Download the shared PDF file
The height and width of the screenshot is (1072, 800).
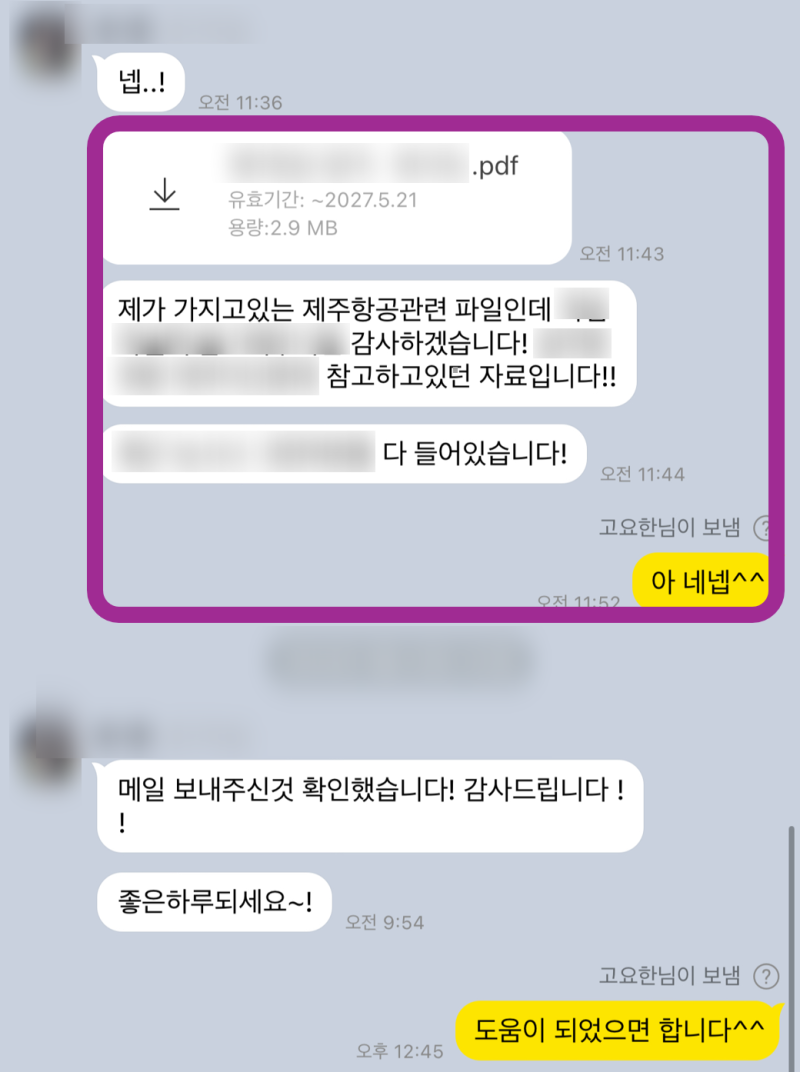tap(163, 195)
